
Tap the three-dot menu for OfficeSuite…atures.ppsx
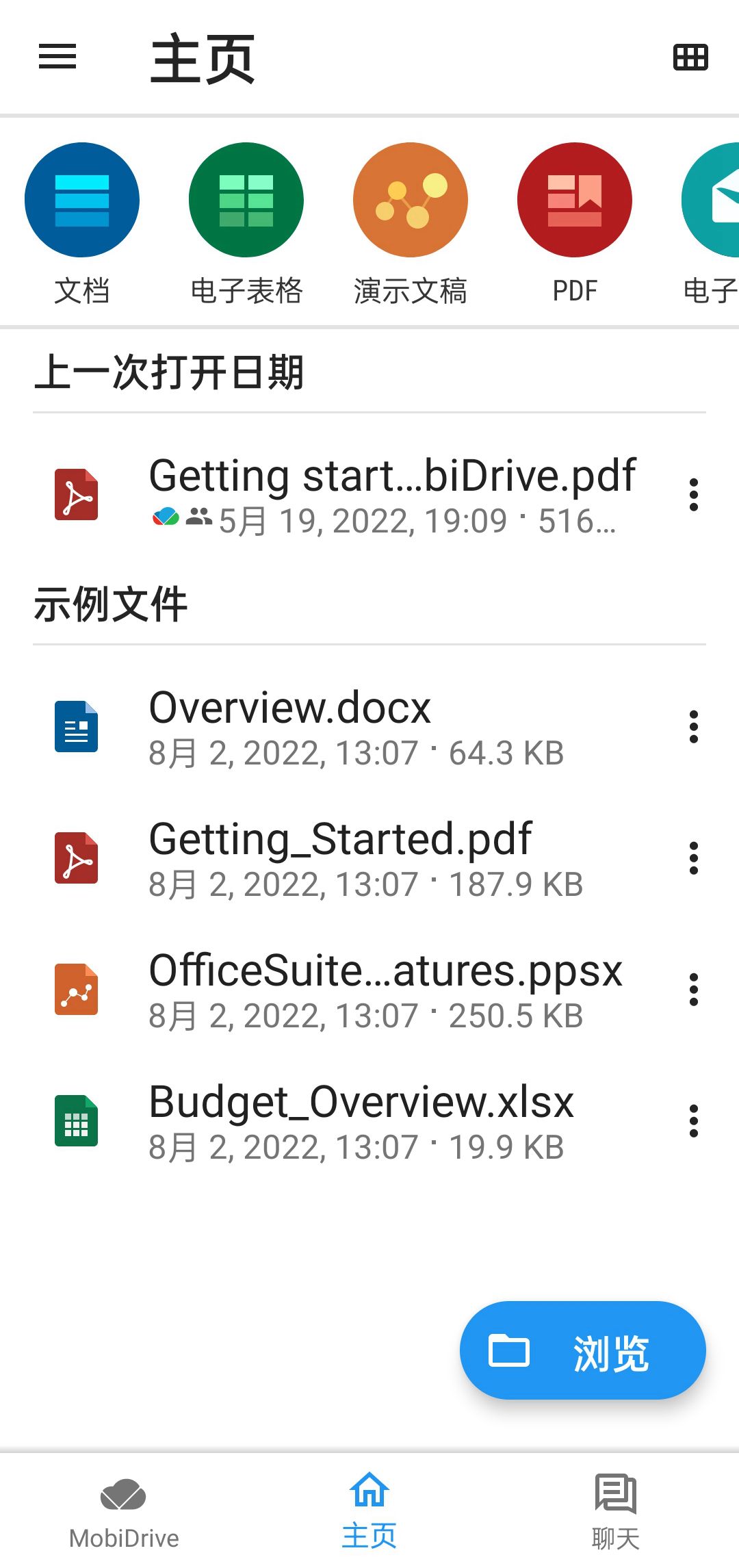click(693, 990)
